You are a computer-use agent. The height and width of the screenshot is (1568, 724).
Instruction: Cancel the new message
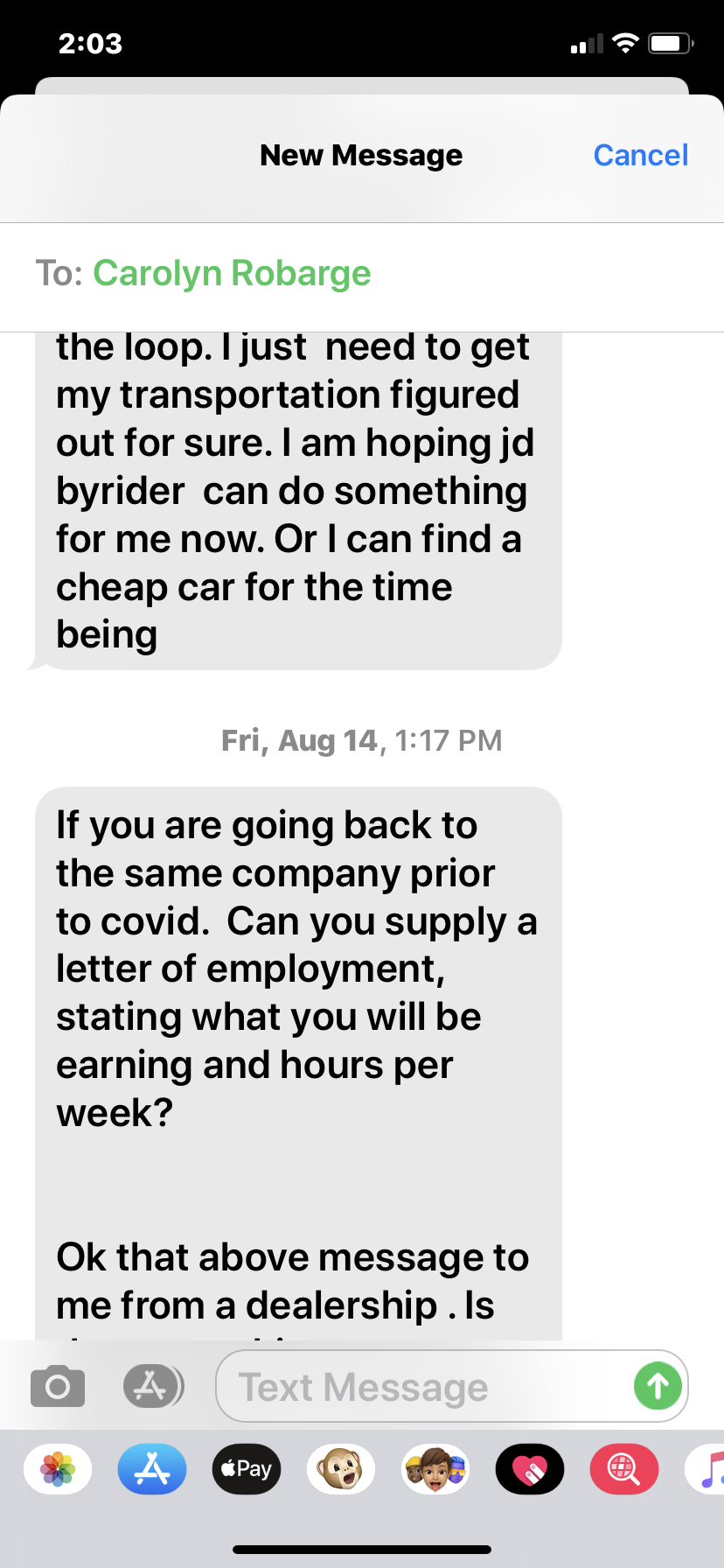640,156
